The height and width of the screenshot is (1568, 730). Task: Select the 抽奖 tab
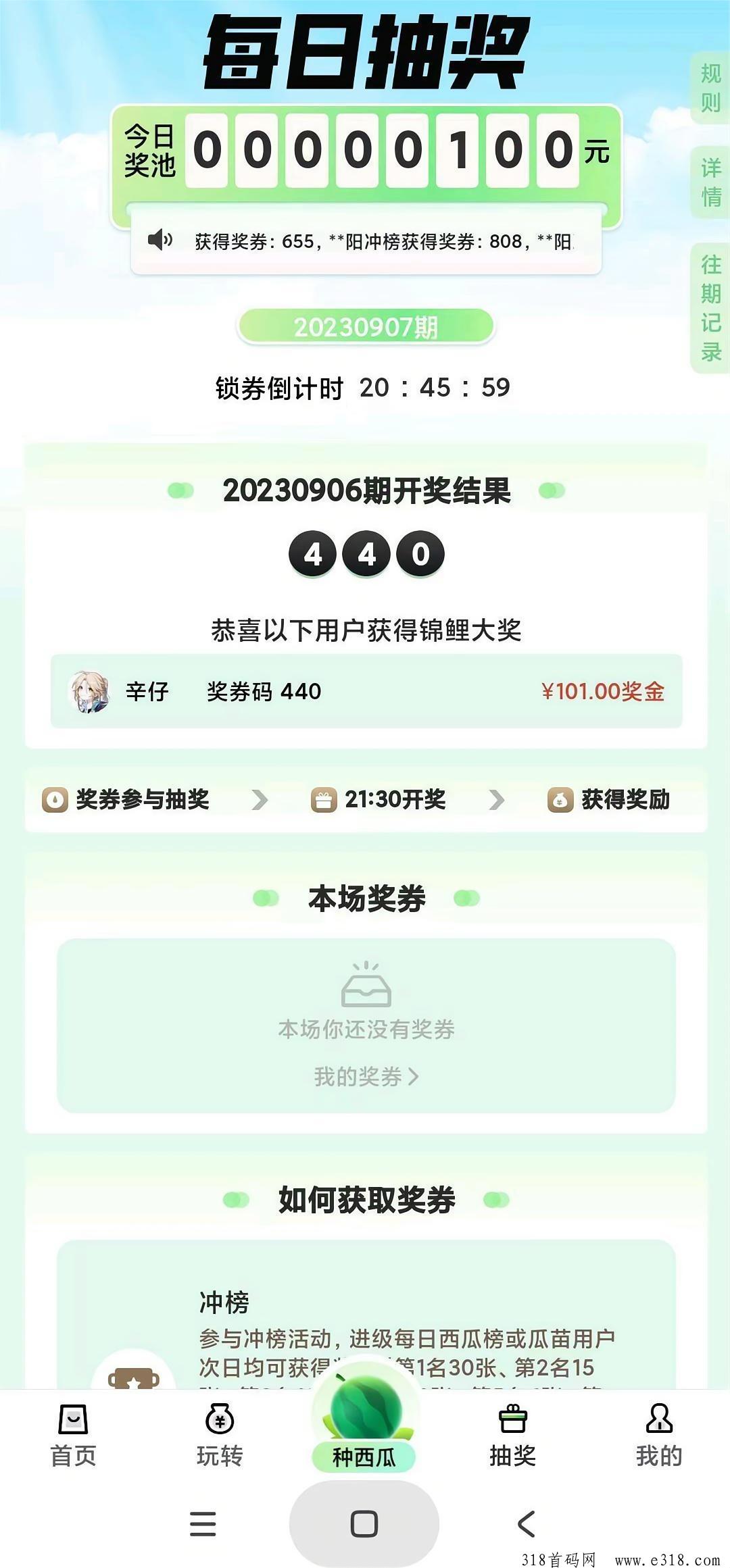coord(512,1435)
